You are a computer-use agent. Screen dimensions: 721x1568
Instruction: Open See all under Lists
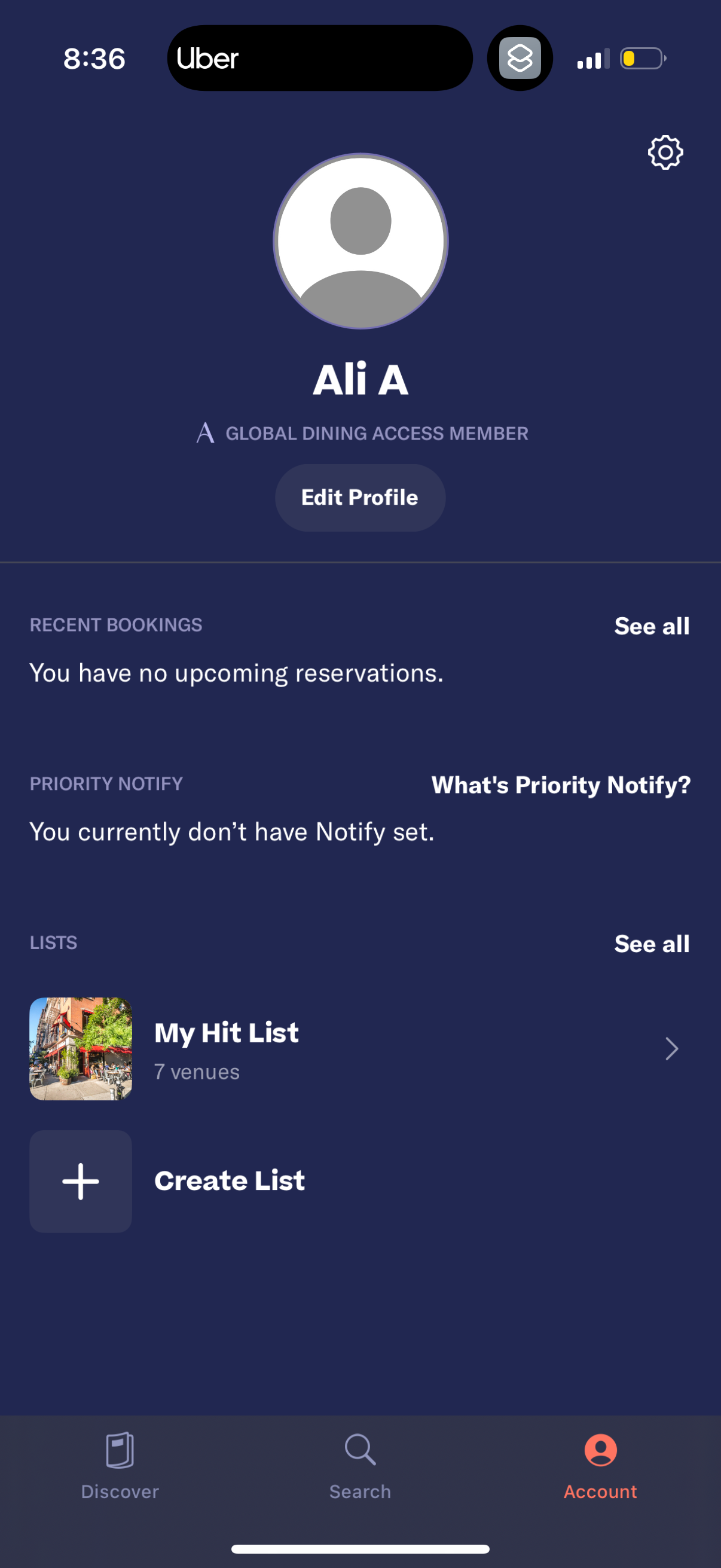[652, 944]
